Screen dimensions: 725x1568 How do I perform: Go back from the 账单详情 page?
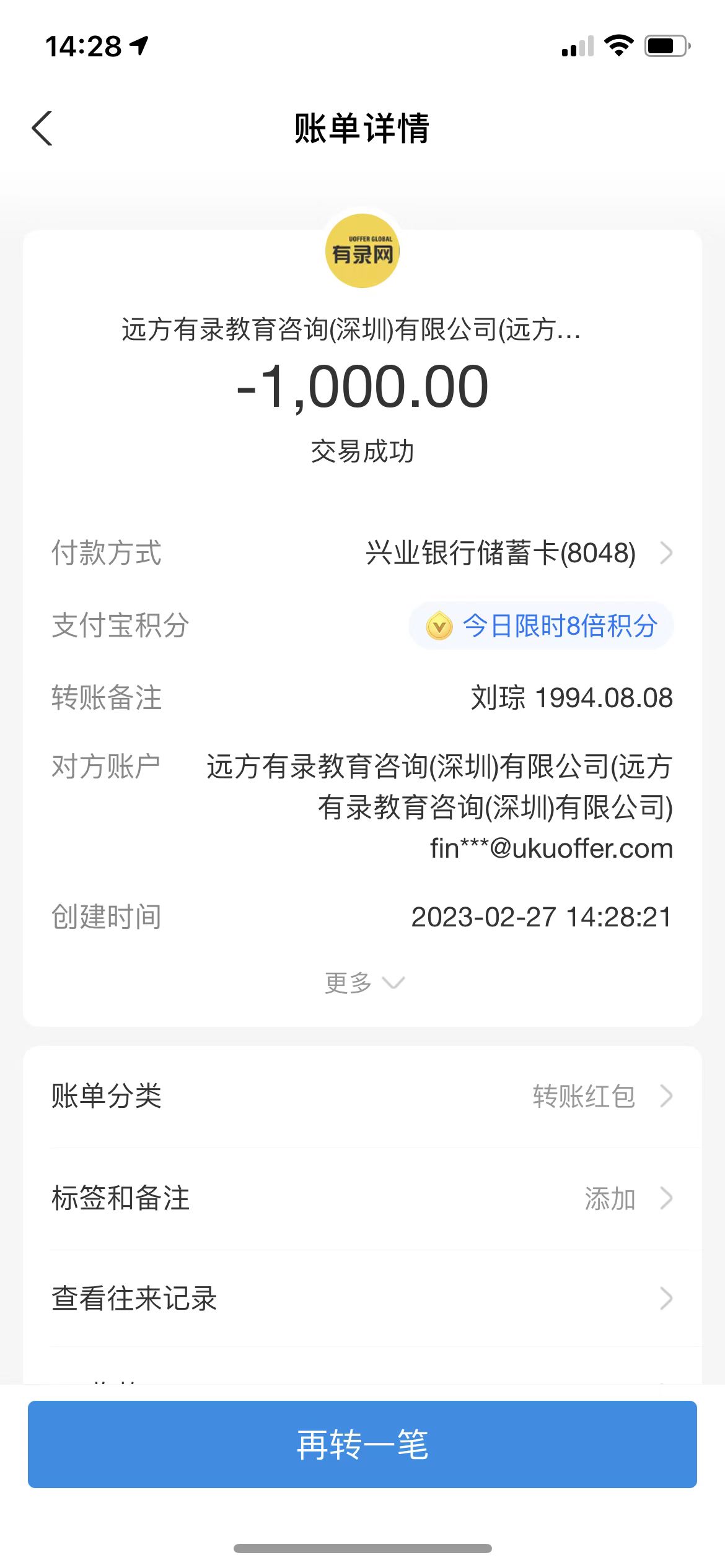pyautogui.click(x=42, y=129)
